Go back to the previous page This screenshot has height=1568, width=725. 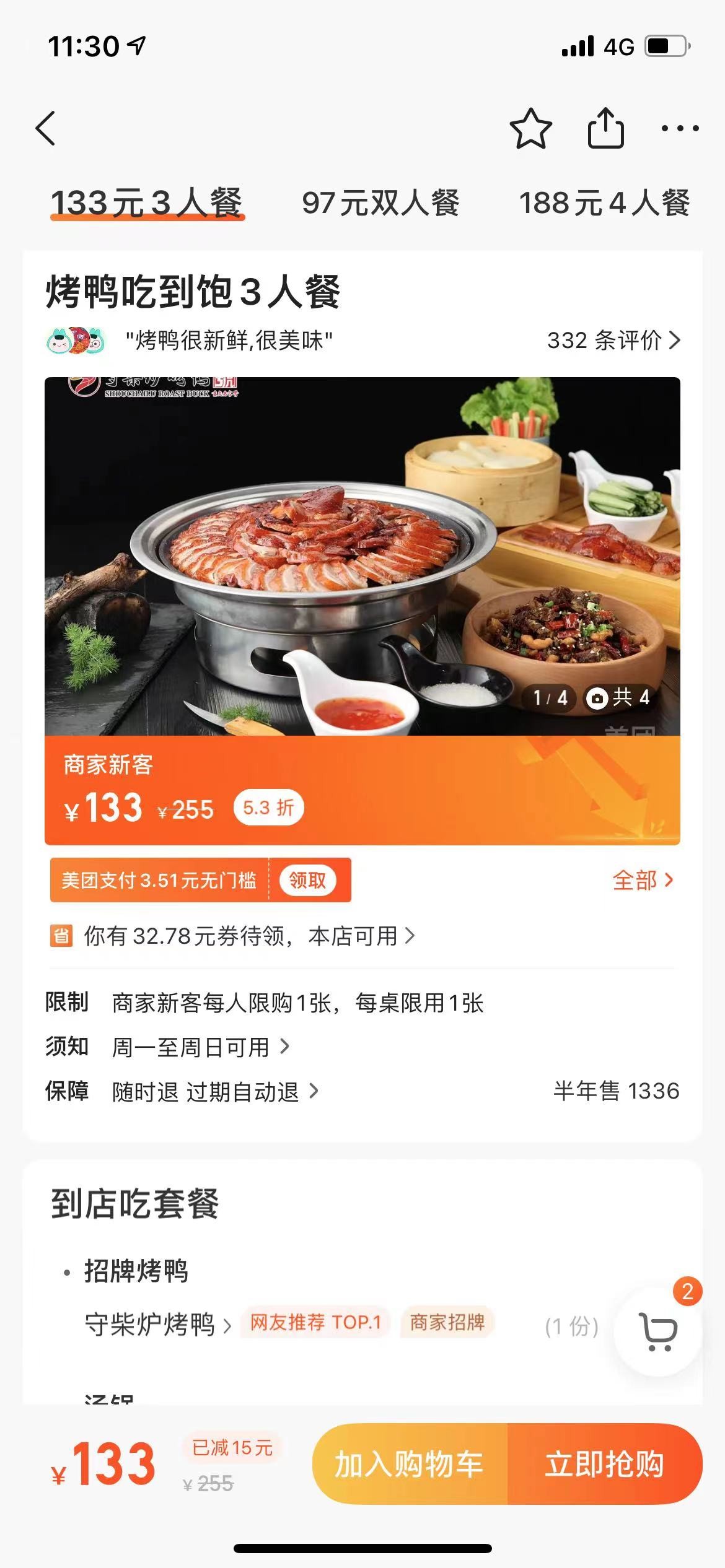tap(46, 128)
